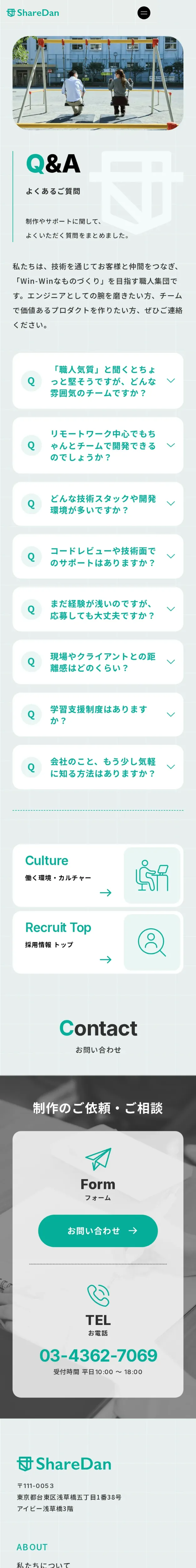
Task: Open the Culture 働く環境・カルチャー card
Action: (x=98, y=875)
